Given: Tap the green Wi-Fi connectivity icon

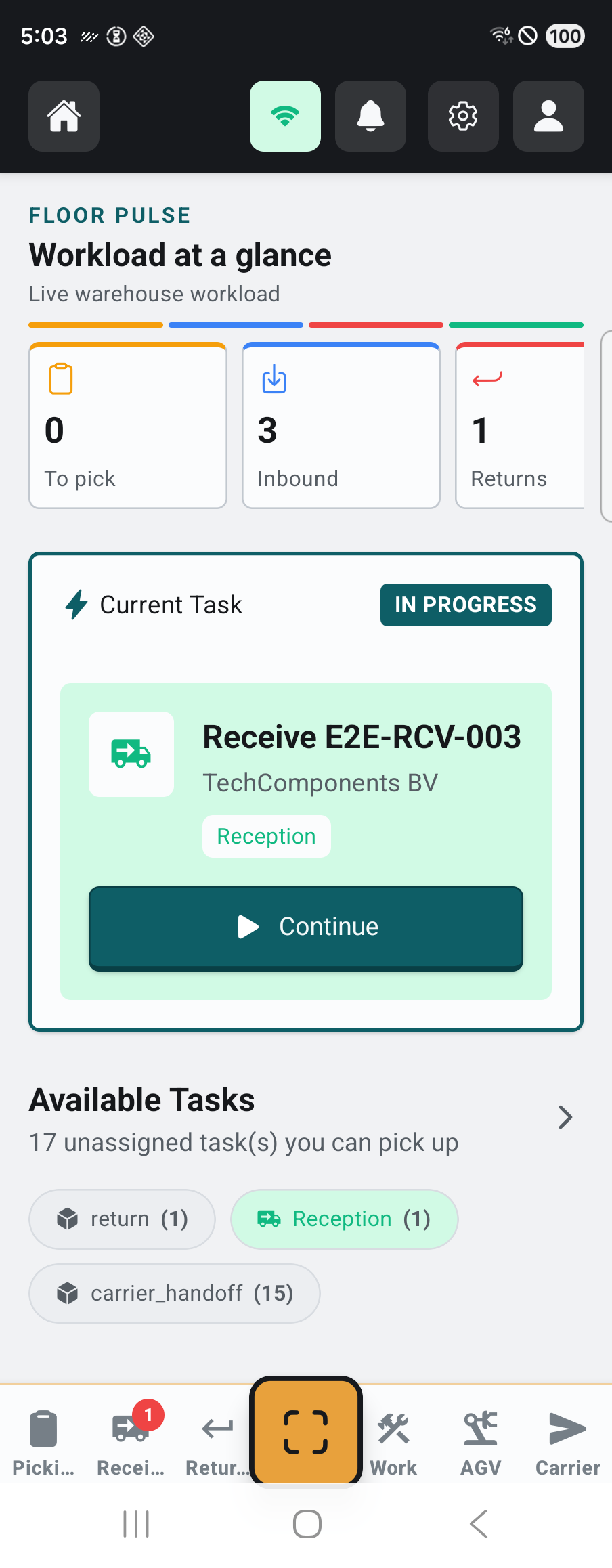Looking at the screenshot, I should pos(285,116).
